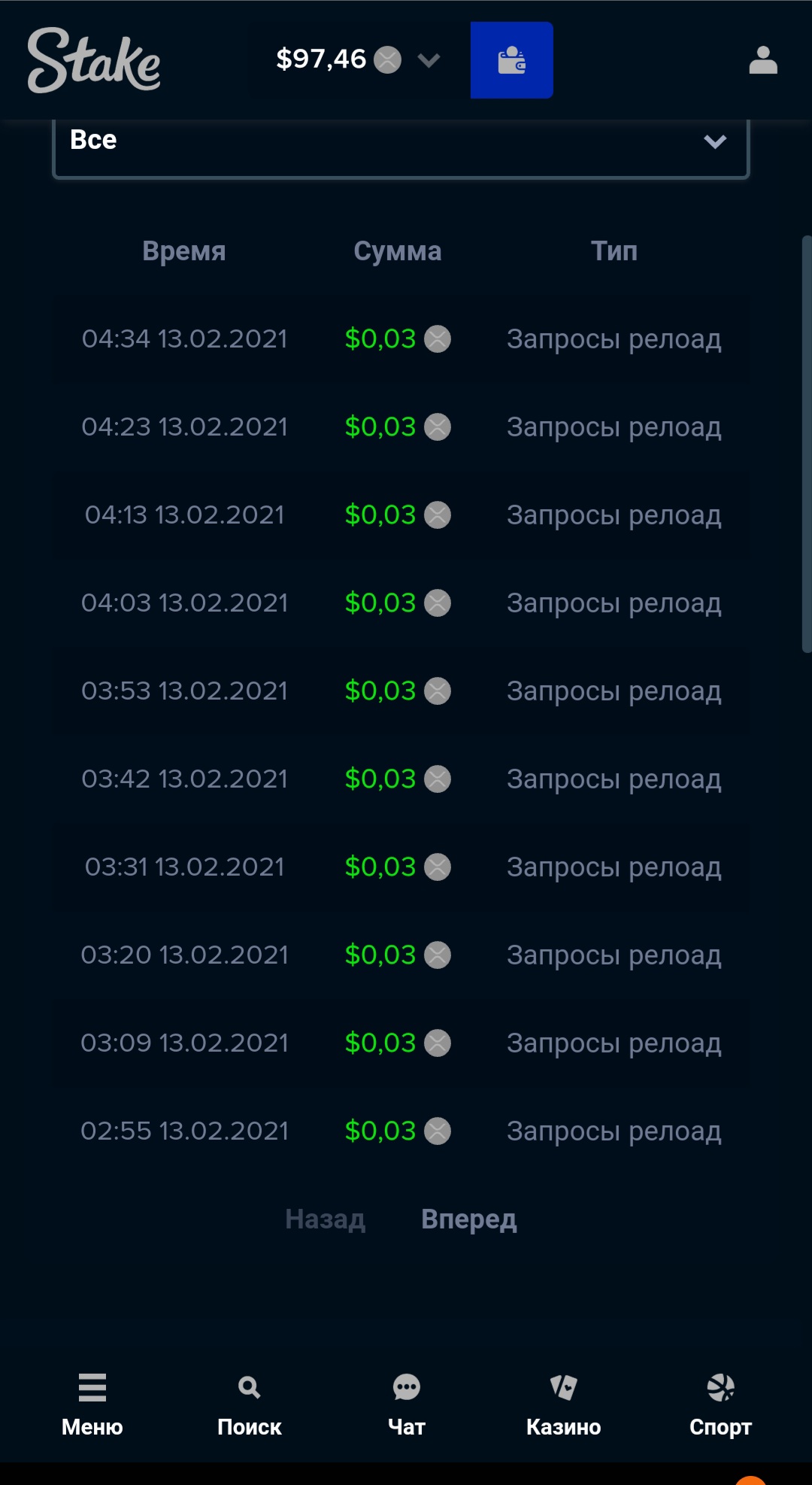The height and width of the screenshot is (1485, 812).
Task: Go to previous page with Назад
Action: (325, 1219)
